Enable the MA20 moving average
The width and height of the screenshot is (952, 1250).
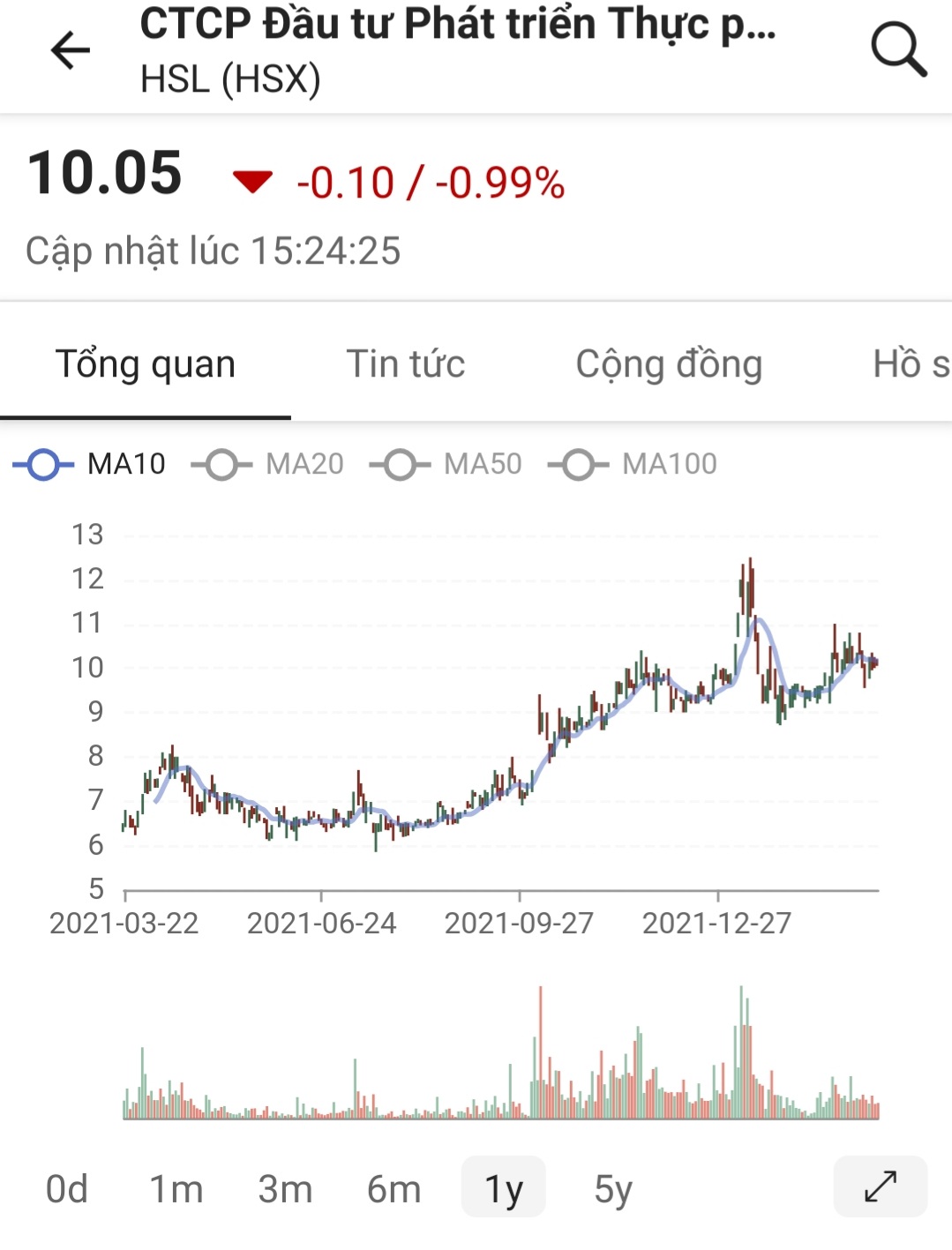click(268, 464)
